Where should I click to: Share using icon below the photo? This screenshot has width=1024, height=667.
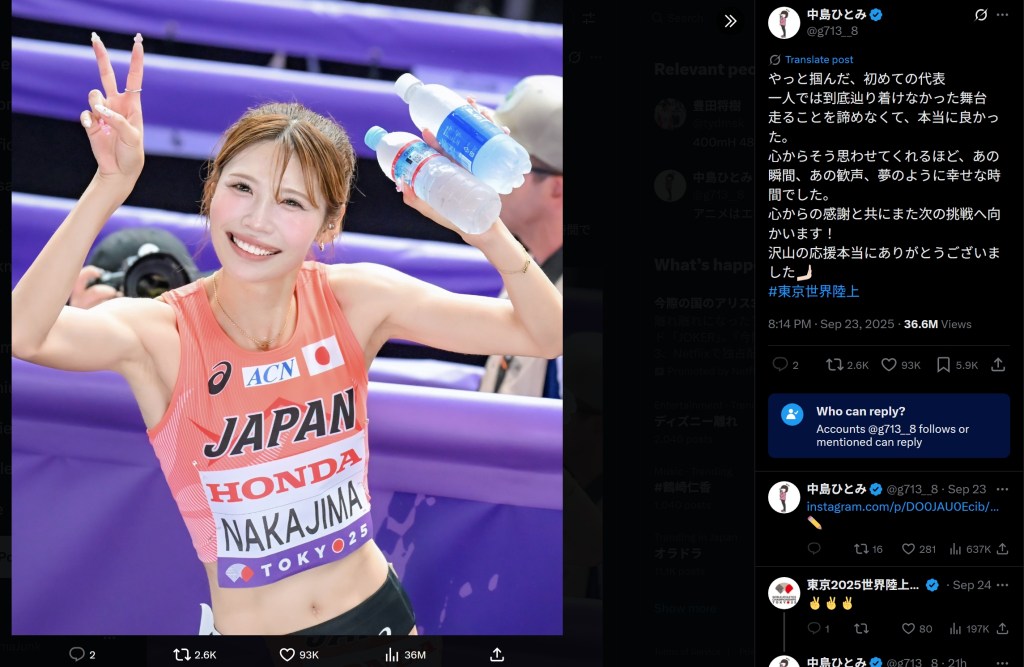point(497,655)
